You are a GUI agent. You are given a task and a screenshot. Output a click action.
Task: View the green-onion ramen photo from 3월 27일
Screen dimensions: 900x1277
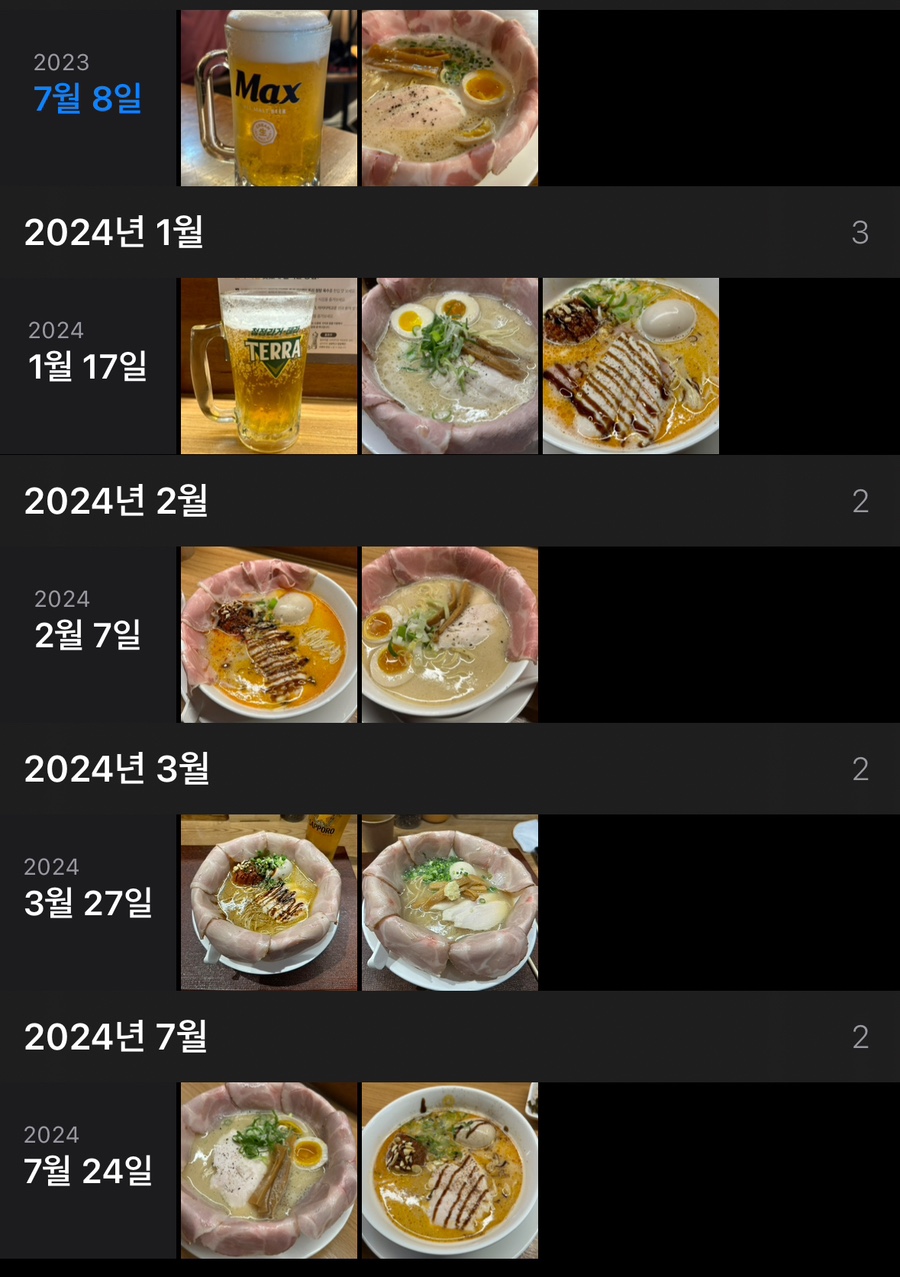point(449,902)
